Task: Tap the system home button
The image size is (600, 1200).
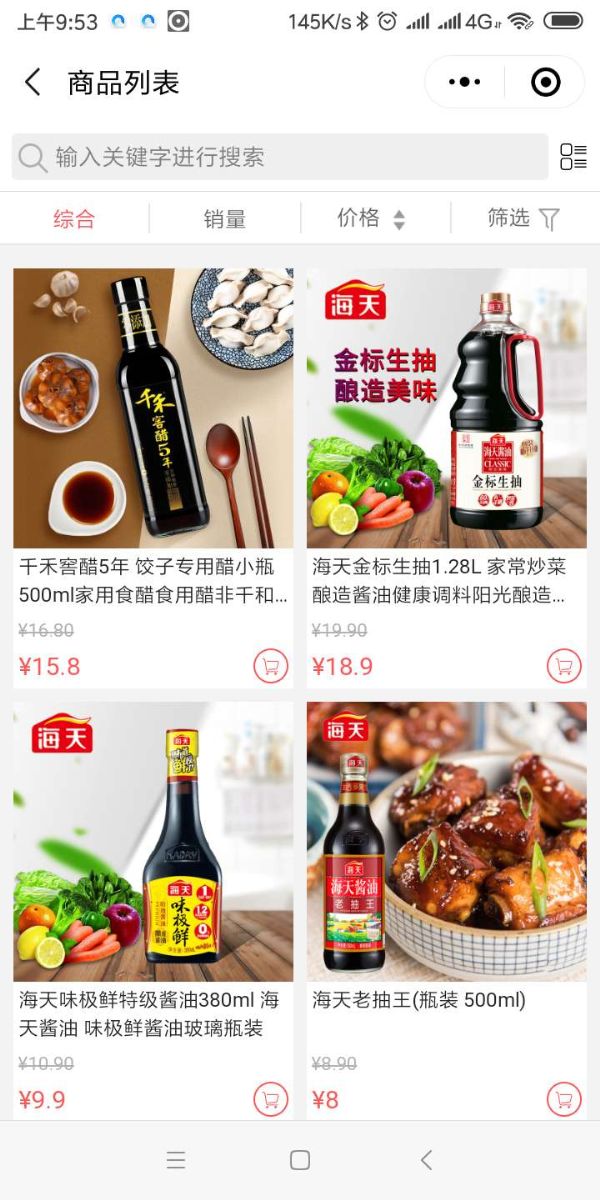Action: pos(300,1160)
